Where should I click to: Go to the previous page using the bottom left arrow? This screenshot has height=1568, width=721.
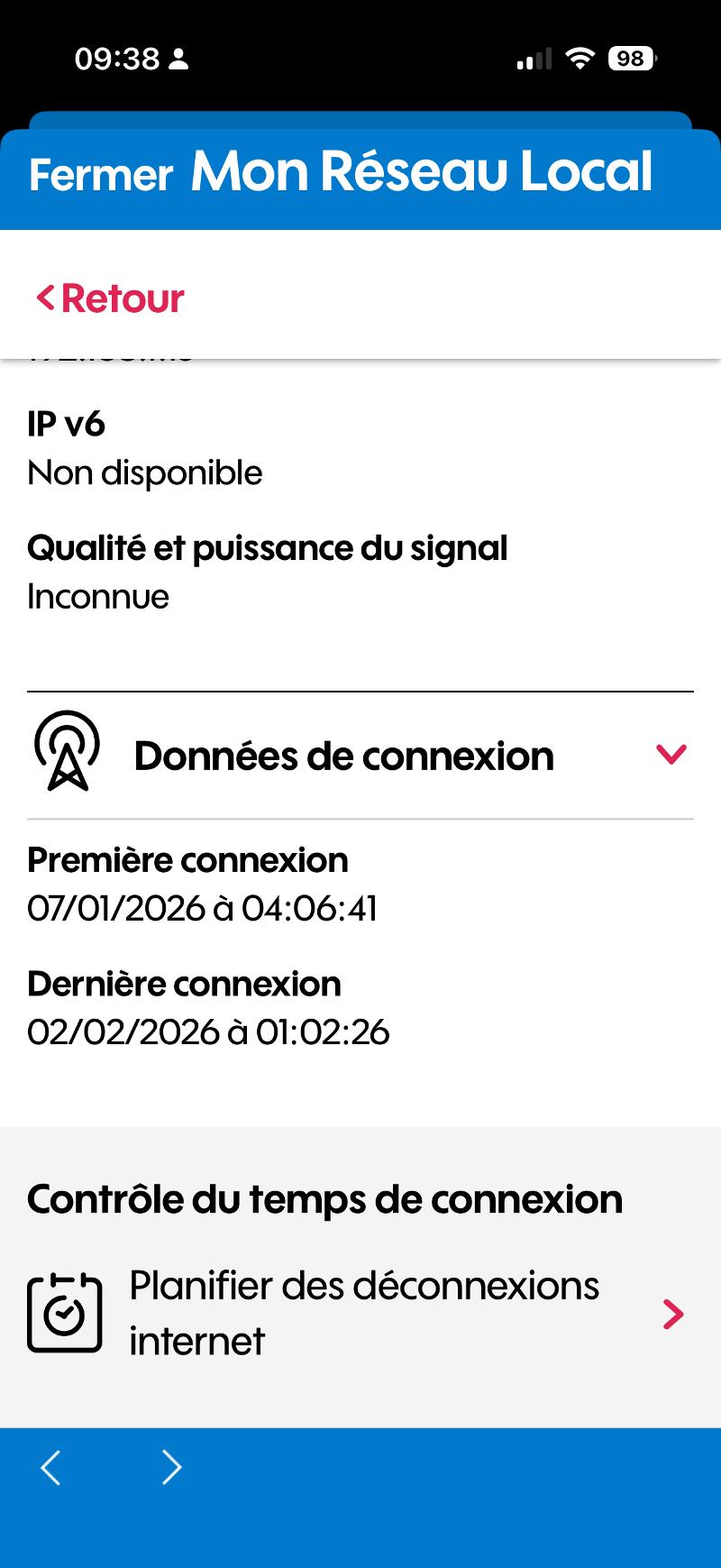click(x=51, y=1468)
